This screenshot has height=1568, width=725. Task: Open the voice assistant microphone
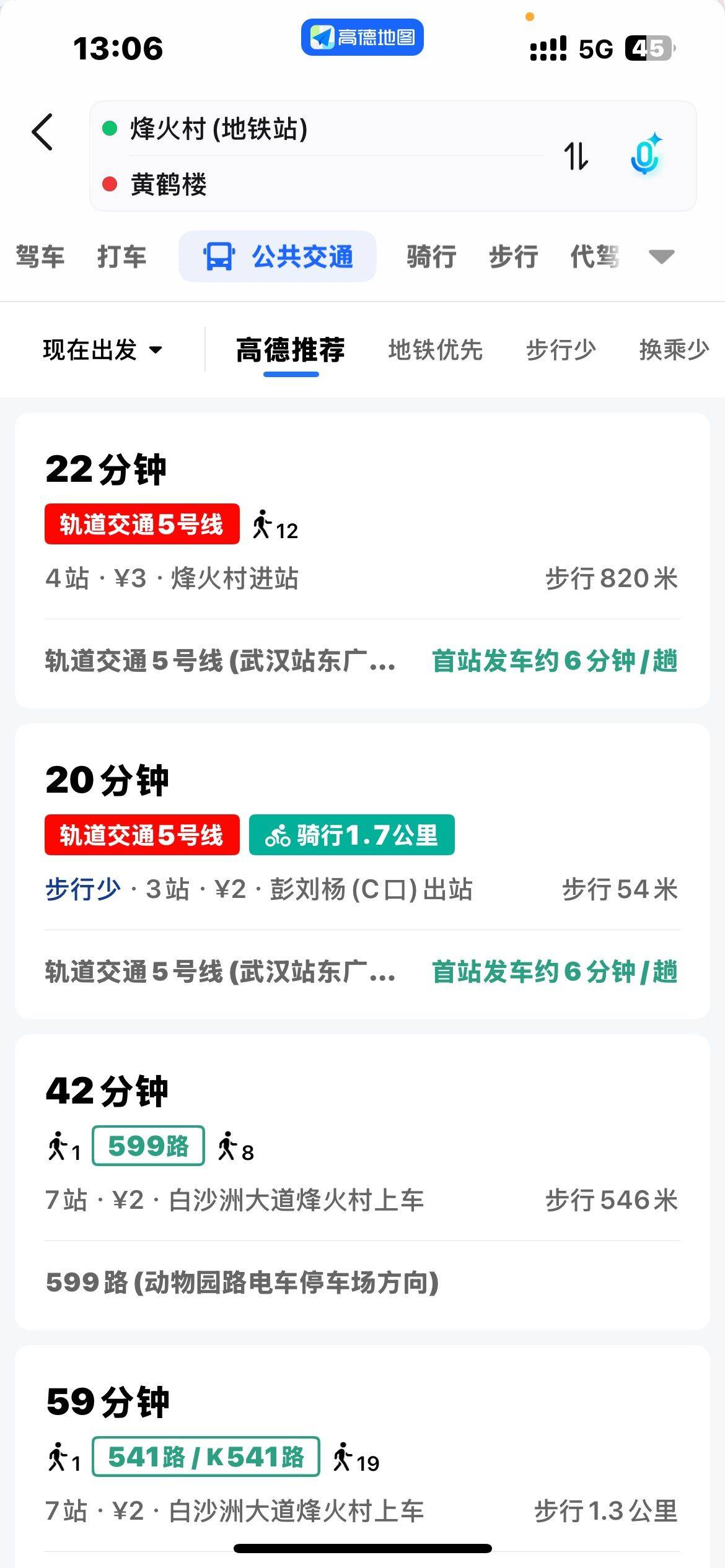pos(645,155)
